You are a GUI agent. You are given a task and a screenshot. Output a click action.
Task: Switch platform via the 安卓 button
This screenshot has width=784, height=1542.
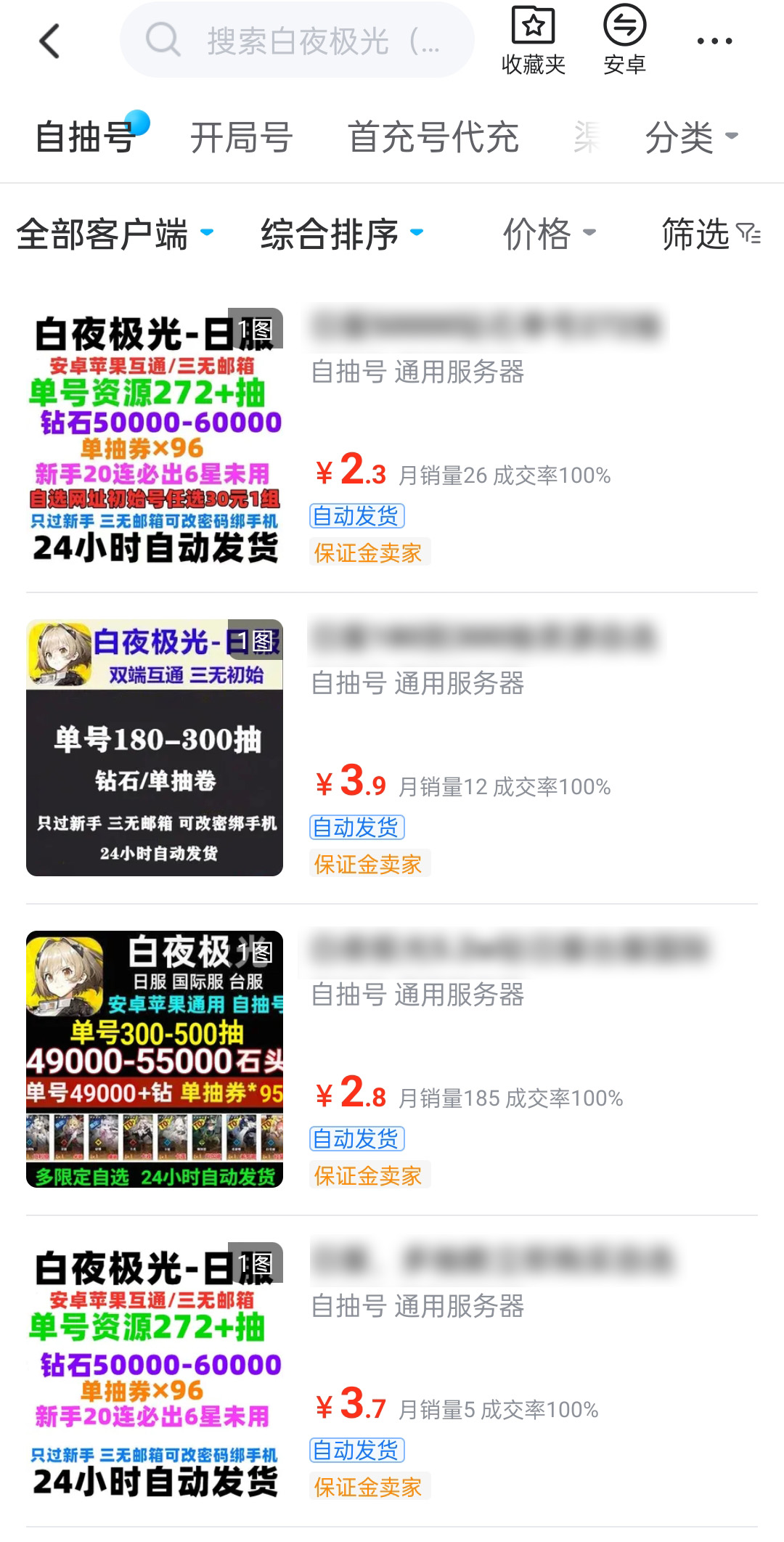(624, 41)
